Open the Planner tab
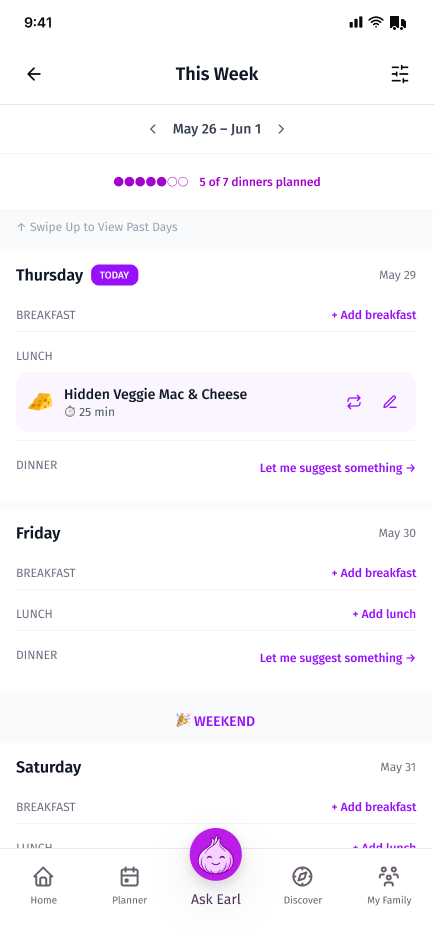 coord(130,885)
